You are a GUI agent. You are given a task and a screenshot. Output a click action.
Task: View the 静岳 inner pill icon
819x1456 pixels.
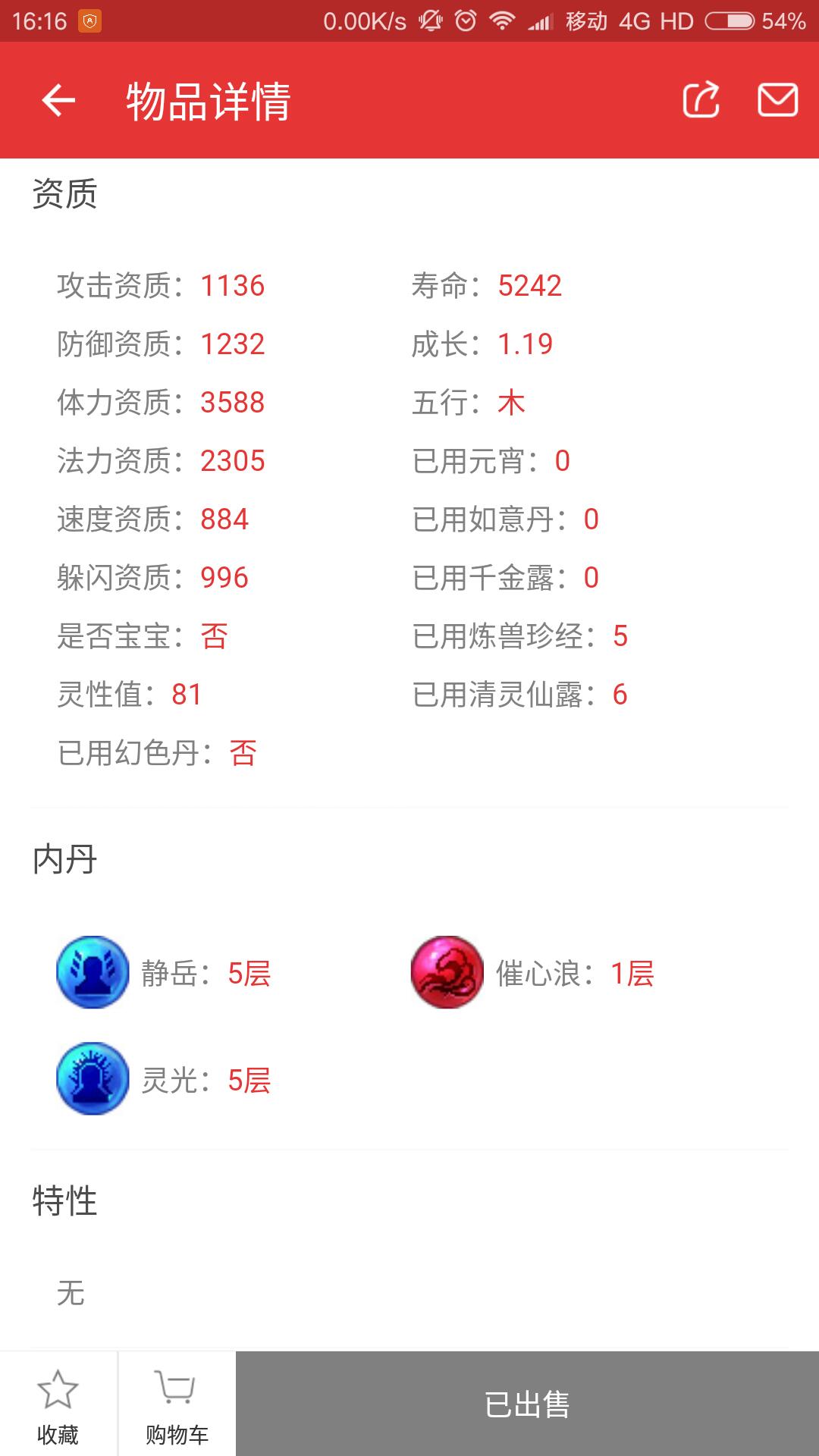click(93, 972)
